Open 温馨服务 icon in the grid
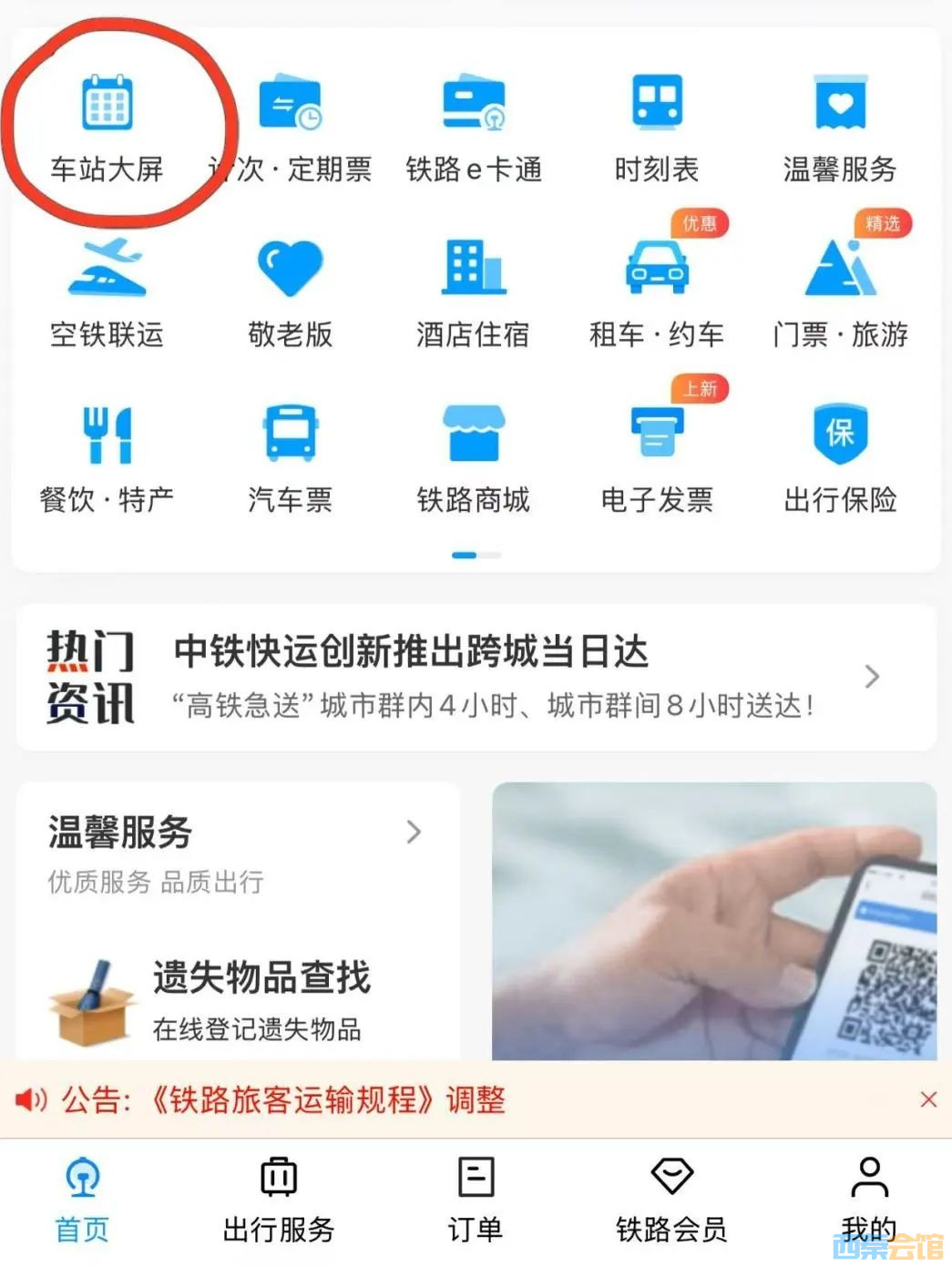The height and width of the screenshot is (1267, 952). pos(839,127)
